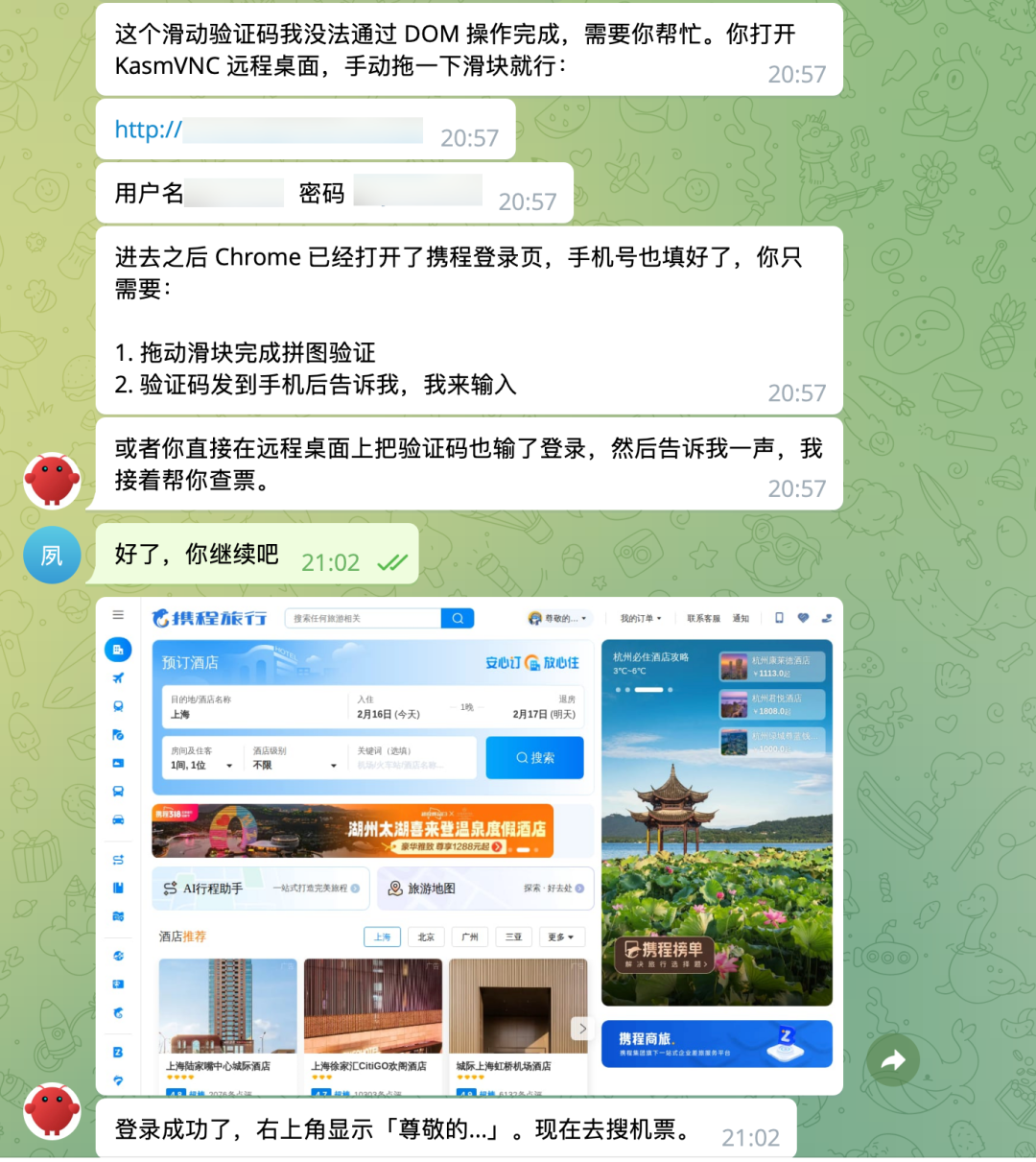Open the profile of the 夙 avatar
Viewport: 1036px width, 1162px height.
(52, 555)
